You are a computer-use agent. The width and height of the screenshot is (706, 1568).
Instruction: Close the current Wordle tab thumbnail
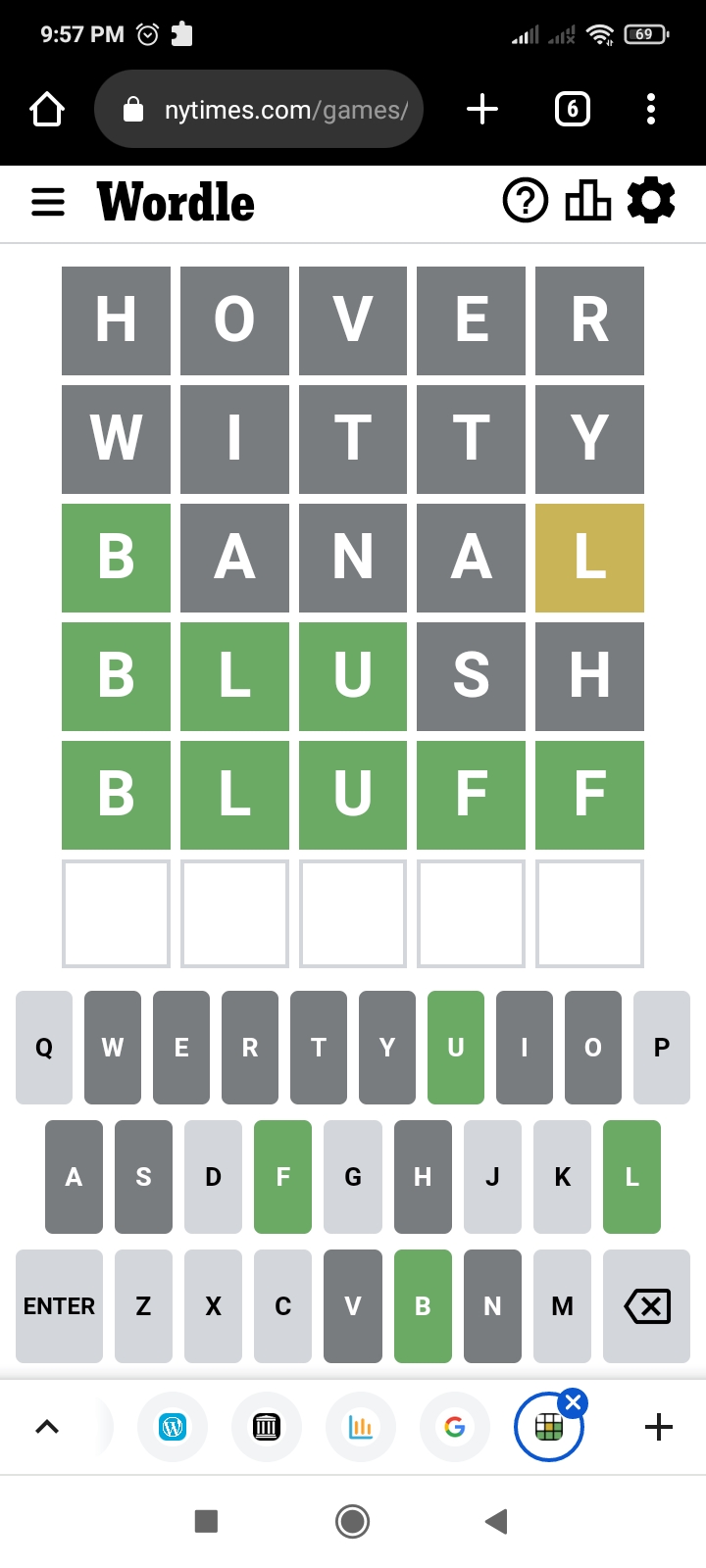(x=574, y=1403)
